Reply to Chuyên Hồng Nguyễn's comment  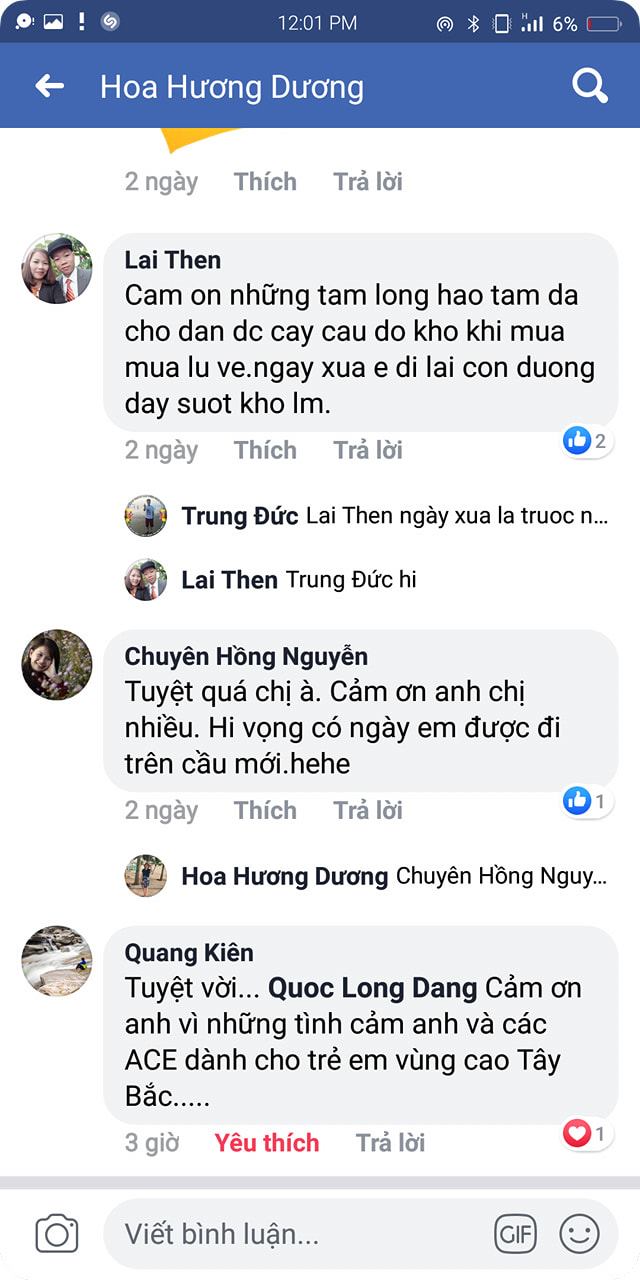click(367, 810)
